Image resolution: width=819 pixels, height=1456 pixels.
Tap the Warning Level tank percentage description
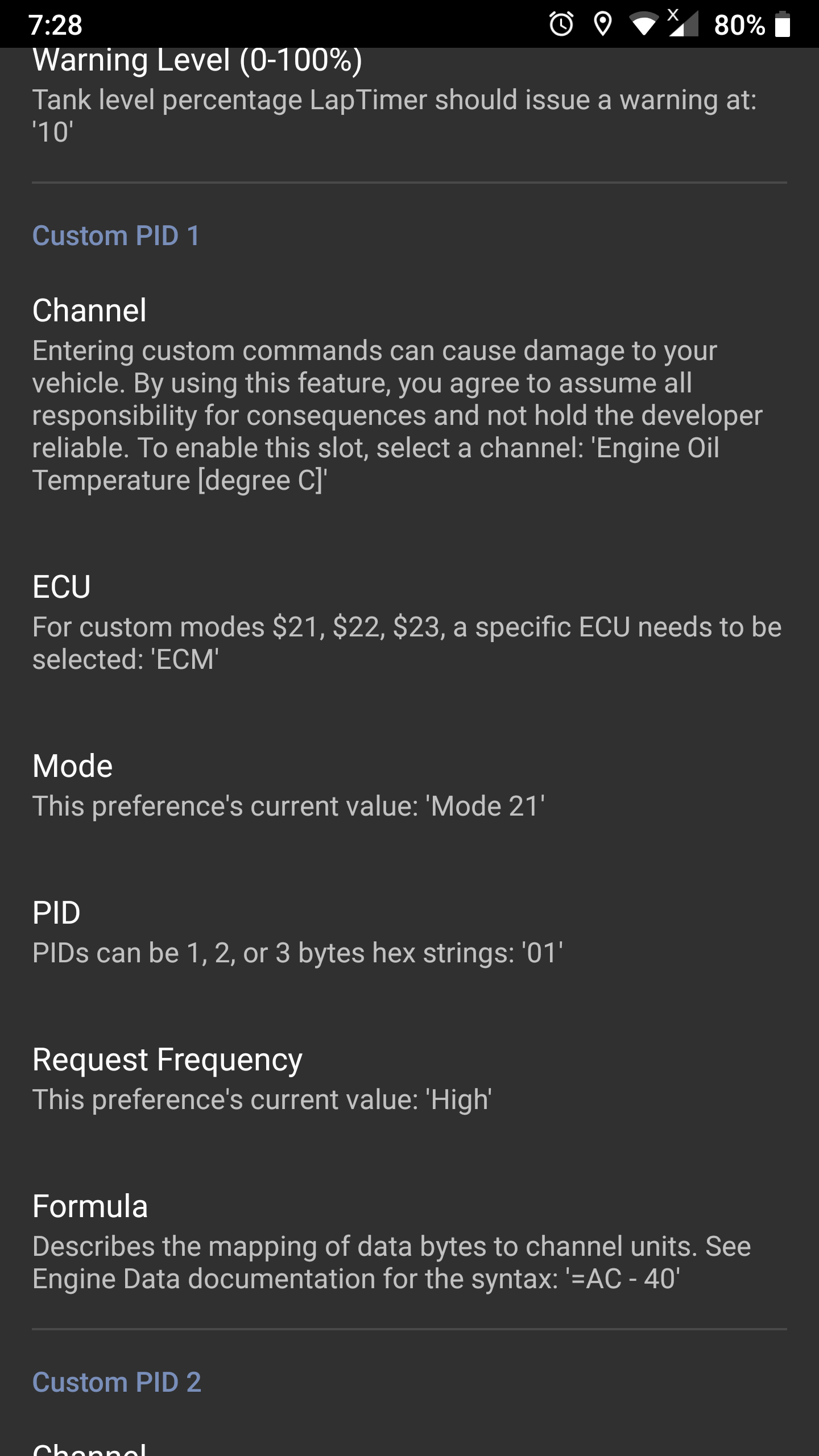(x=398, y=114)
